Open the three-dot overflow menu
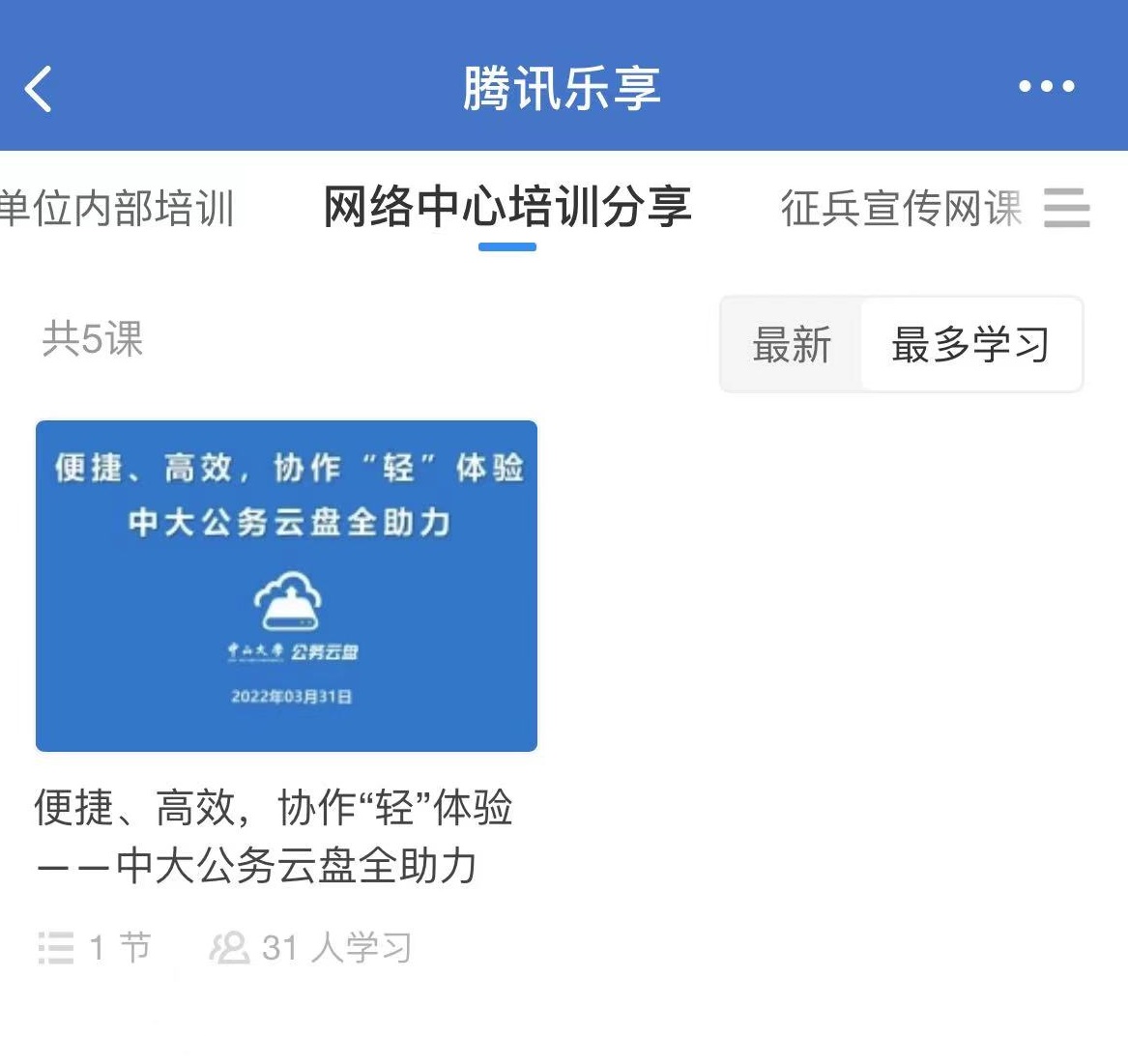 point(1046,87)
